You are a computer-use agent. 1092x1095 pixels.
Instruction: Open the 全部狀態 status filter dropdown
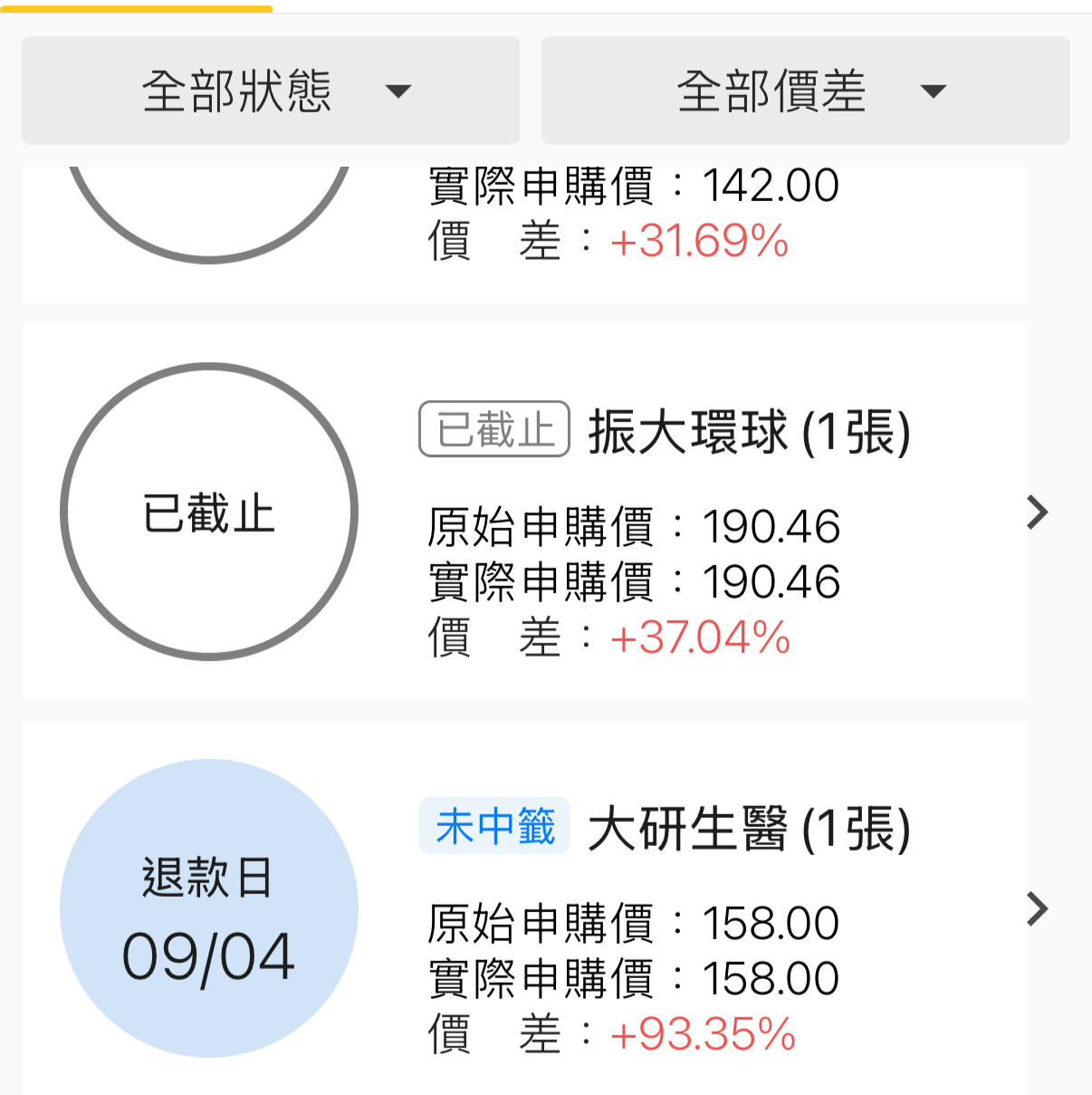click(270, 91)
